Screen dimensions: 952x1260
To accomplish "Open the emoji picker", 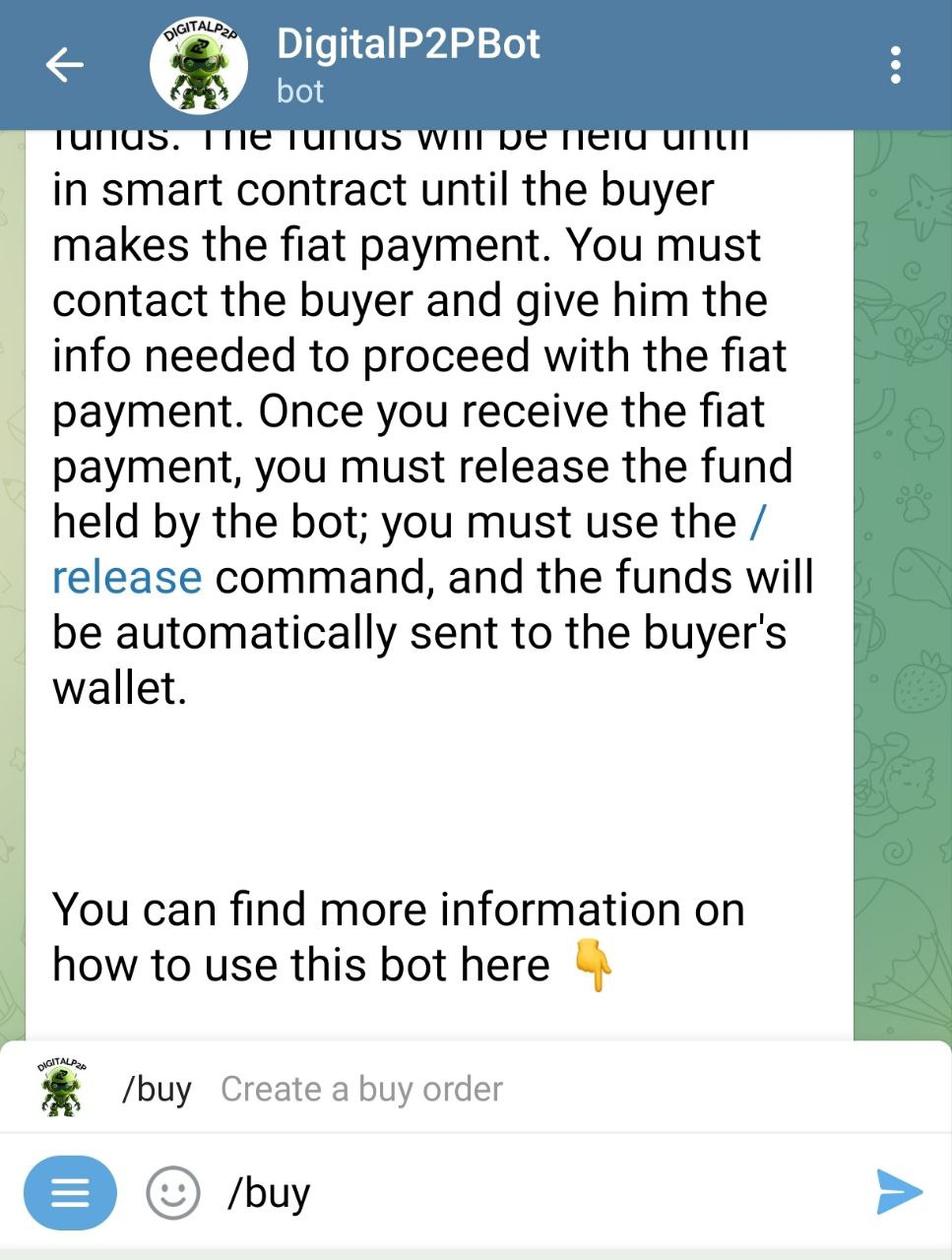I will click(x=172, y=1193).
